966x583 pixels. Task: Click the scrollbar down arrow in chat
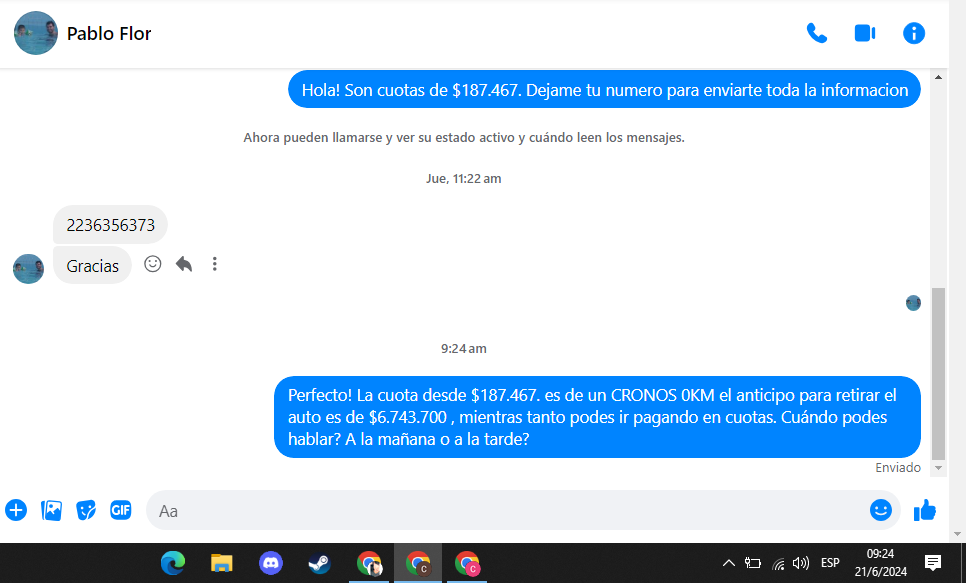coord(938,467)
